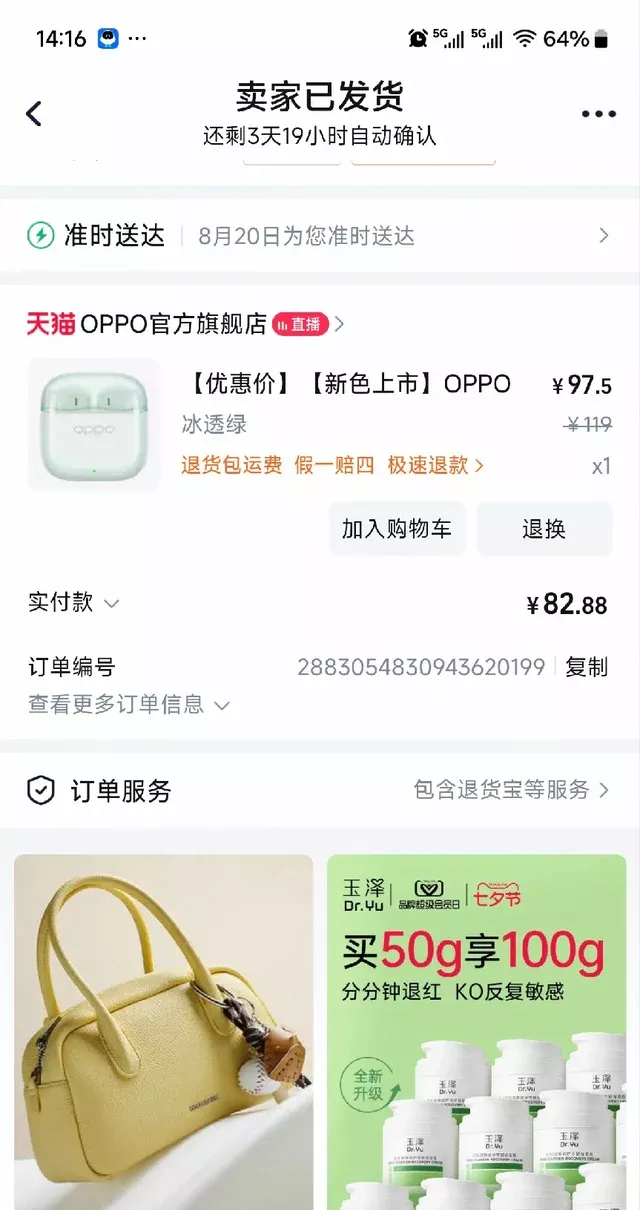Open the 准时送达 delivery details row
This screenshot has height=1210, width=640.
[320, 236]
